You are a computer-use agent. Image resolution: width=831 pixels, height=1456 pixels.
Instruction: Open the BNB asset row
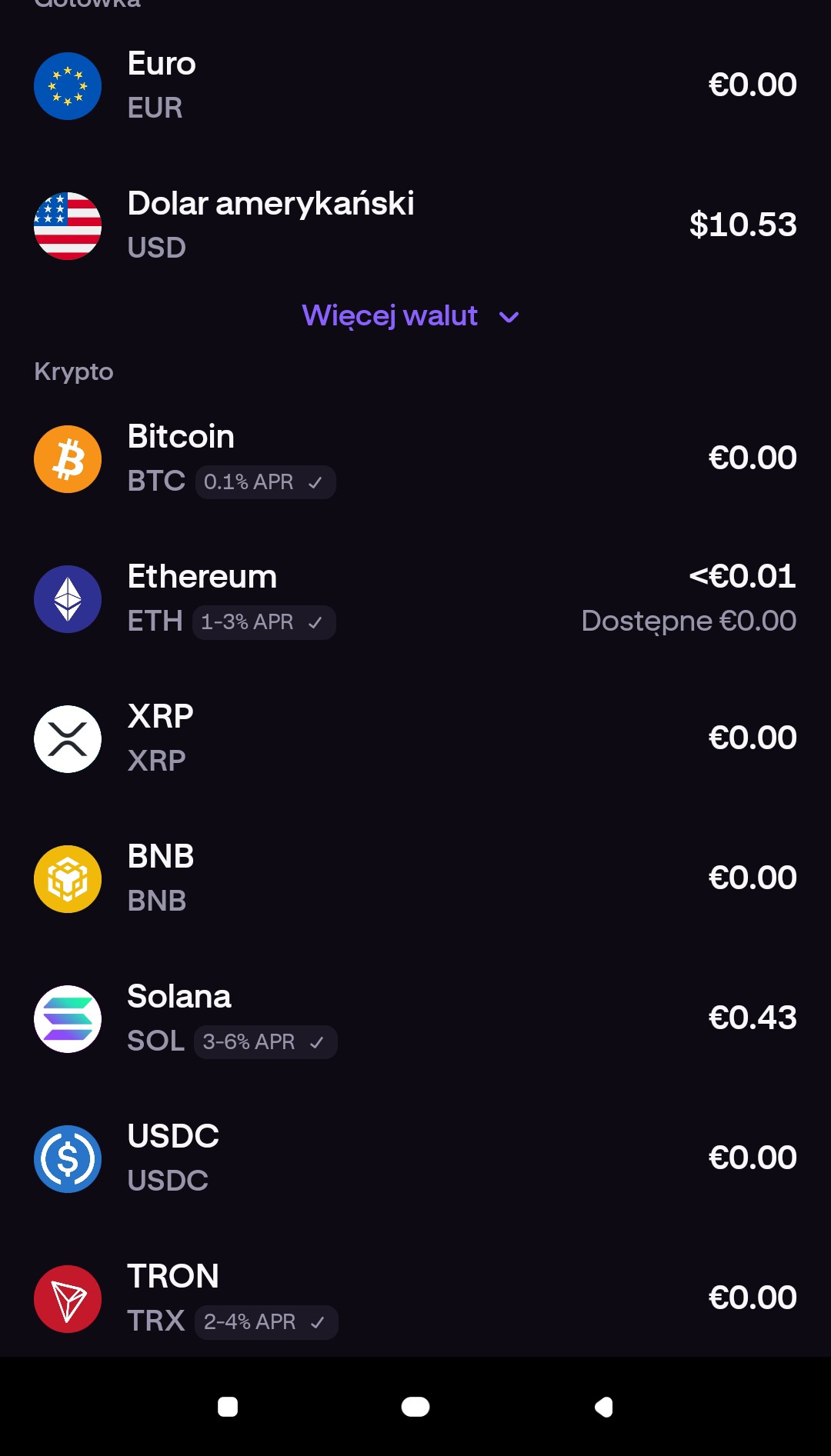415,879
